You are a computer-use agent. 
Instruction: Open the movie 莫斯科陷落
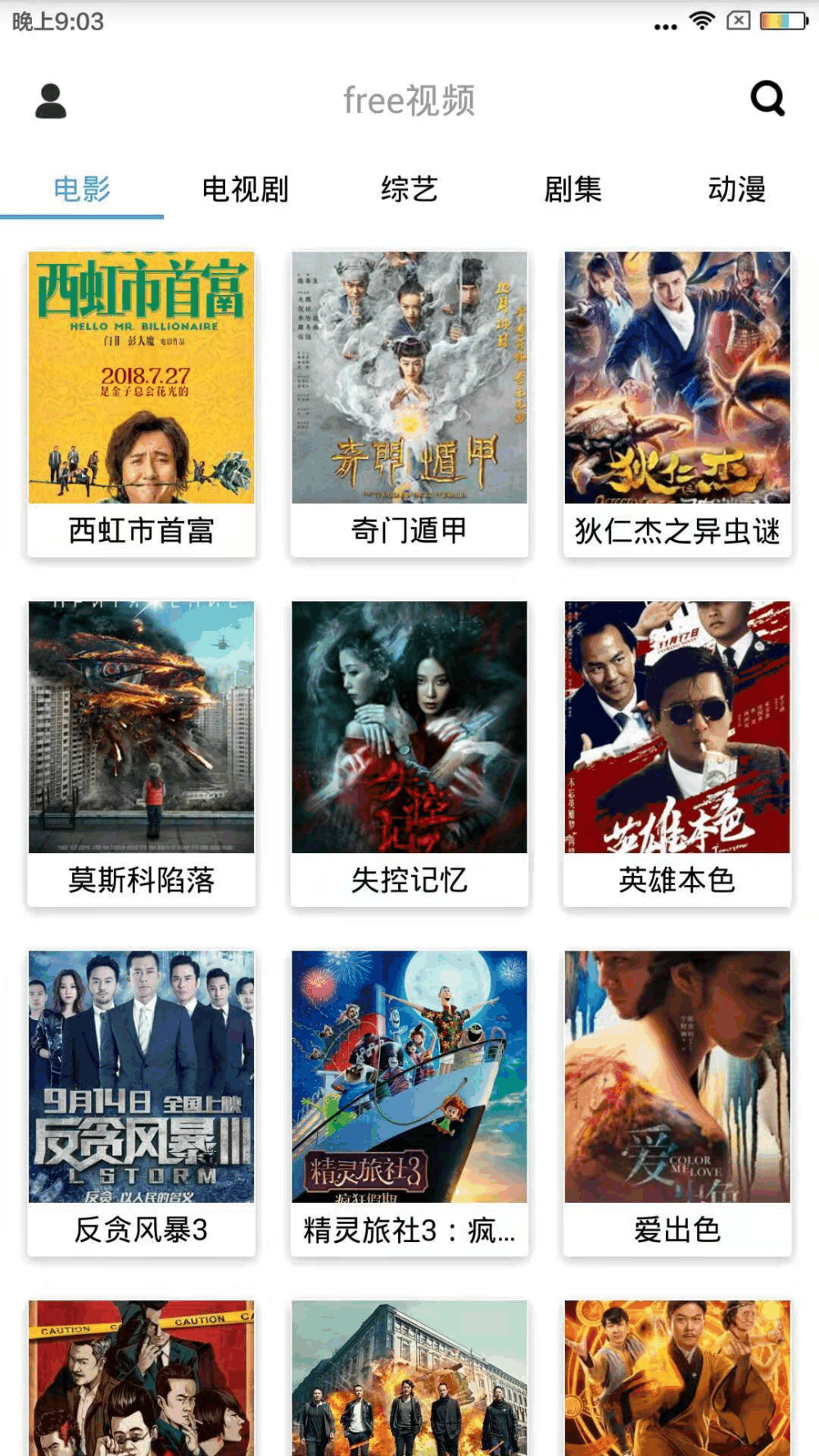tap(142, 754)
